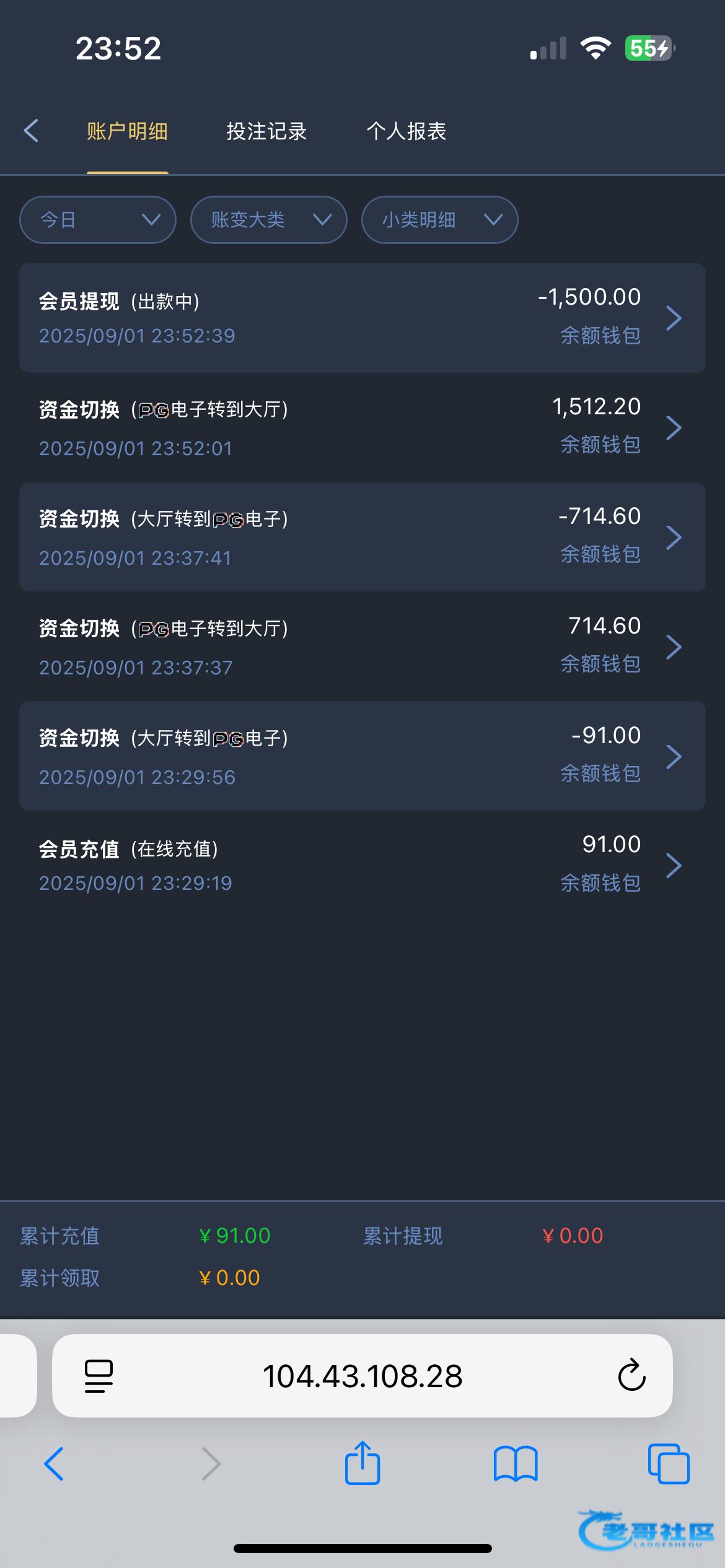View the -91.00 资金切换 record

(x=362, y=756)
